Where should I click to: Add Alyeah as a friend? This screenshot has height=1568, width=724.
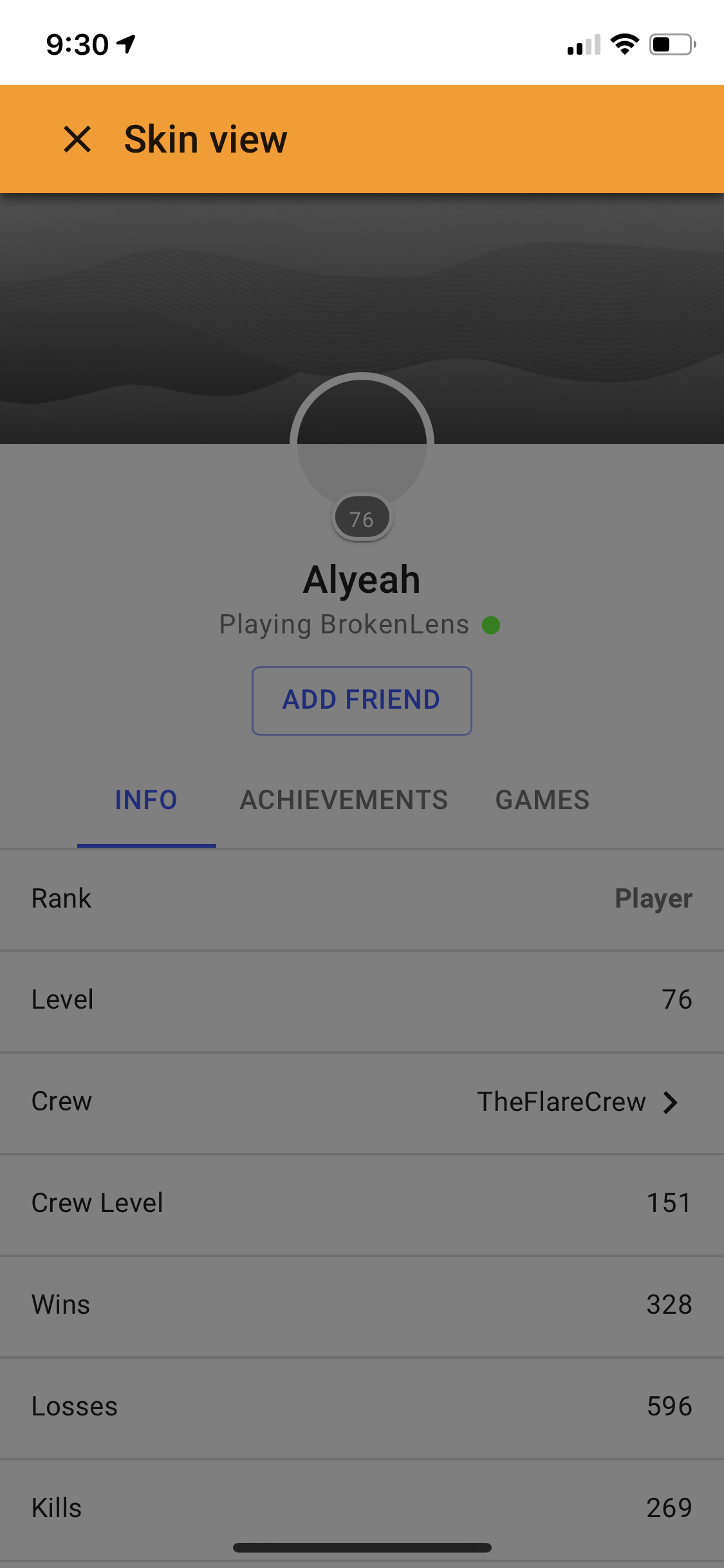(362, 700)
